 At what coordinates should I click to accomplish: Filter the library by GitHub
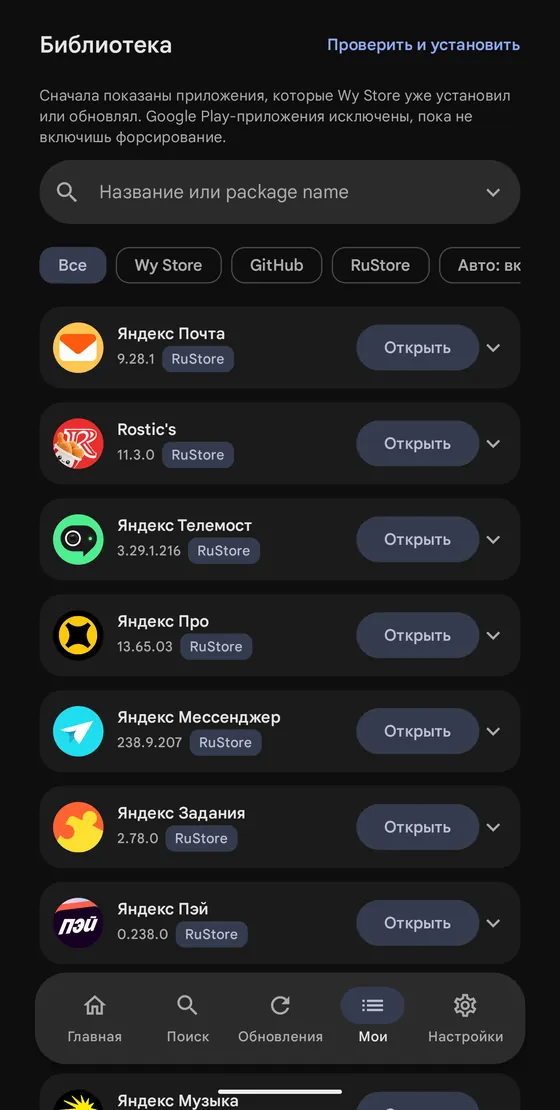[x=277, y=265]
